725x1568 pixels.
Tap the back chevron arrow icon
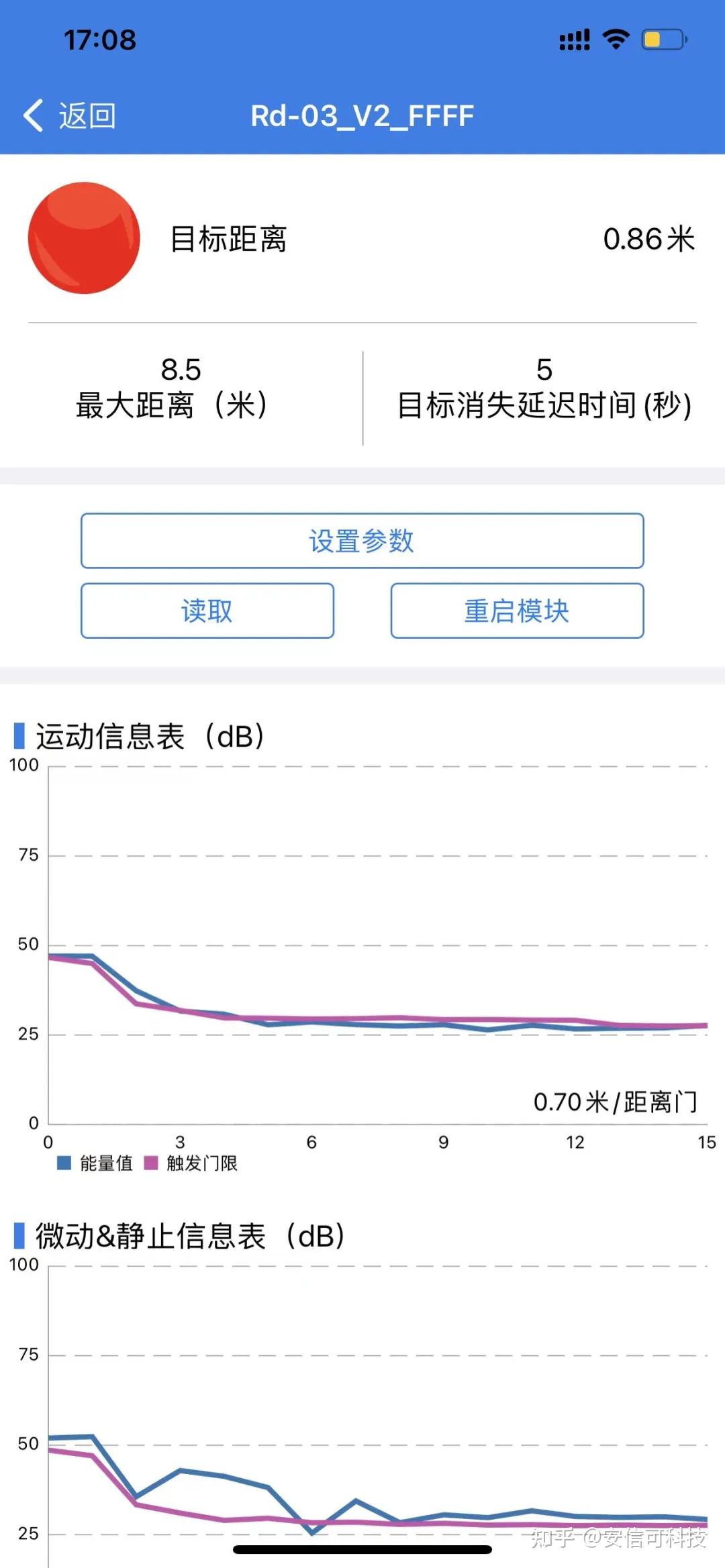point(32,115)
